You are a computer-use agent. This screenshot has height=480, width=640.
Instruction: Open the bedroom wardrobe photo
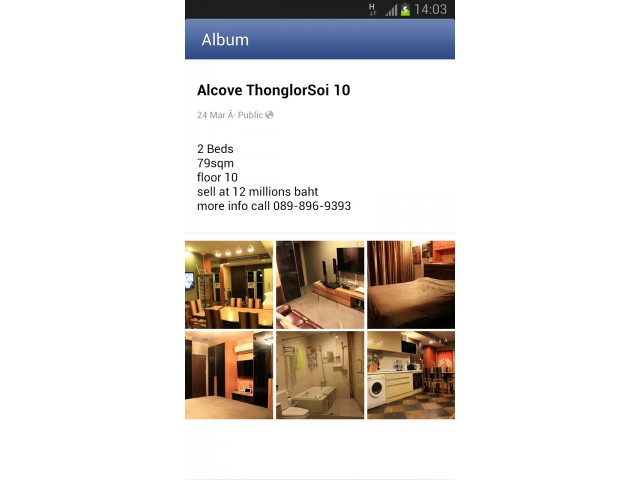click(228, 375)
